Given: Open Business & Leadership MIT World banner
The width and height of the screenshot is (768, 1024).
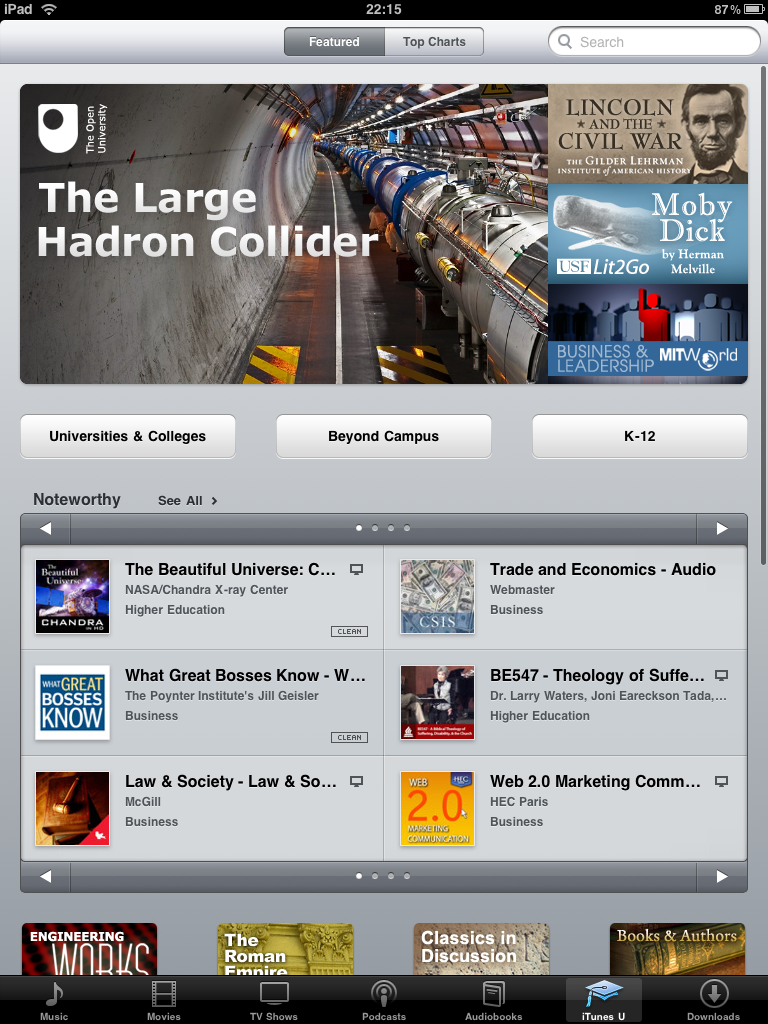Looking at the screenshot, I should [x=648, y=331].
